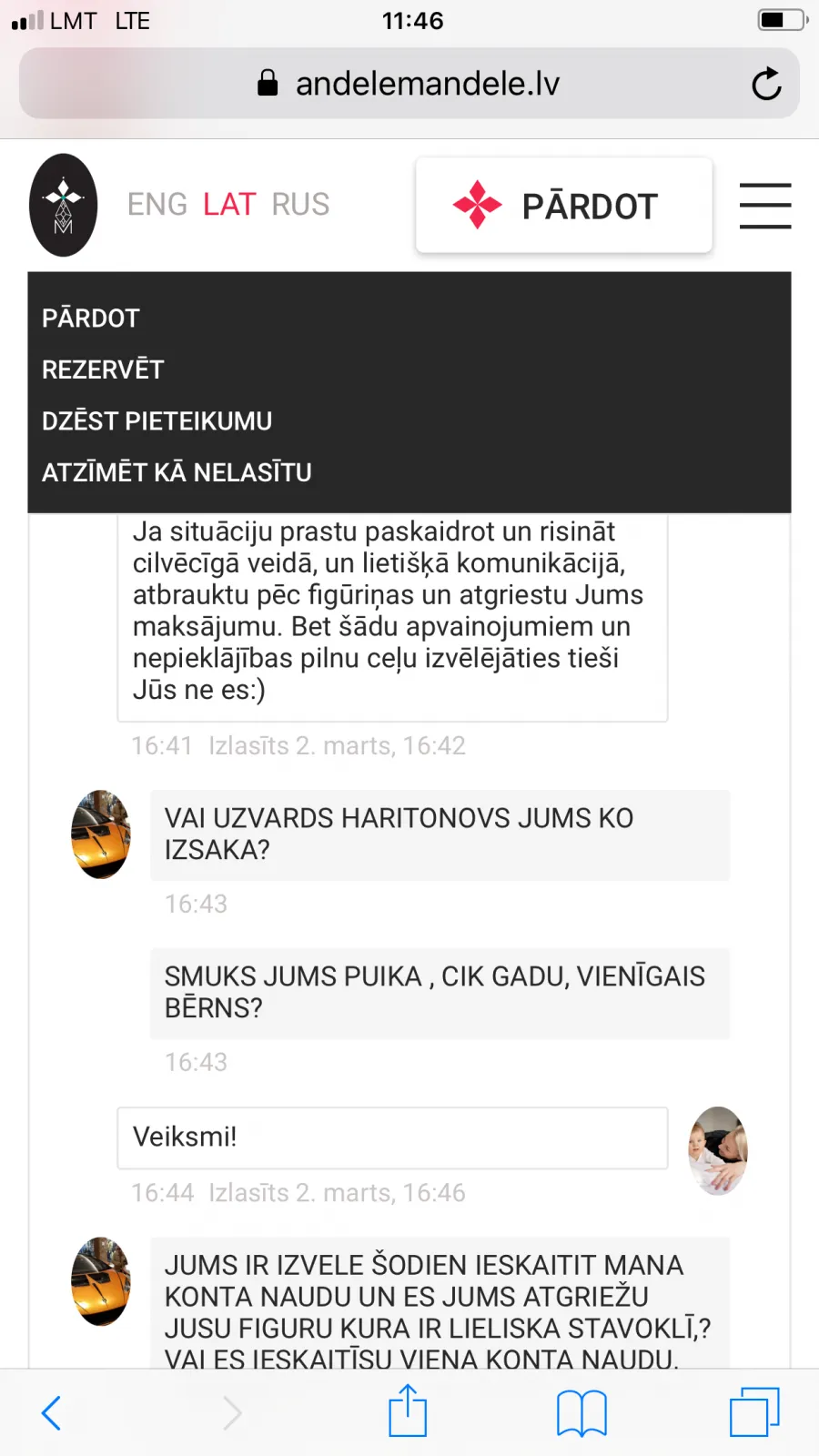Open the Safari share sheet
Image resolution: width=819 pixels, height=1456 pixels.
[x=408, y=1410]
